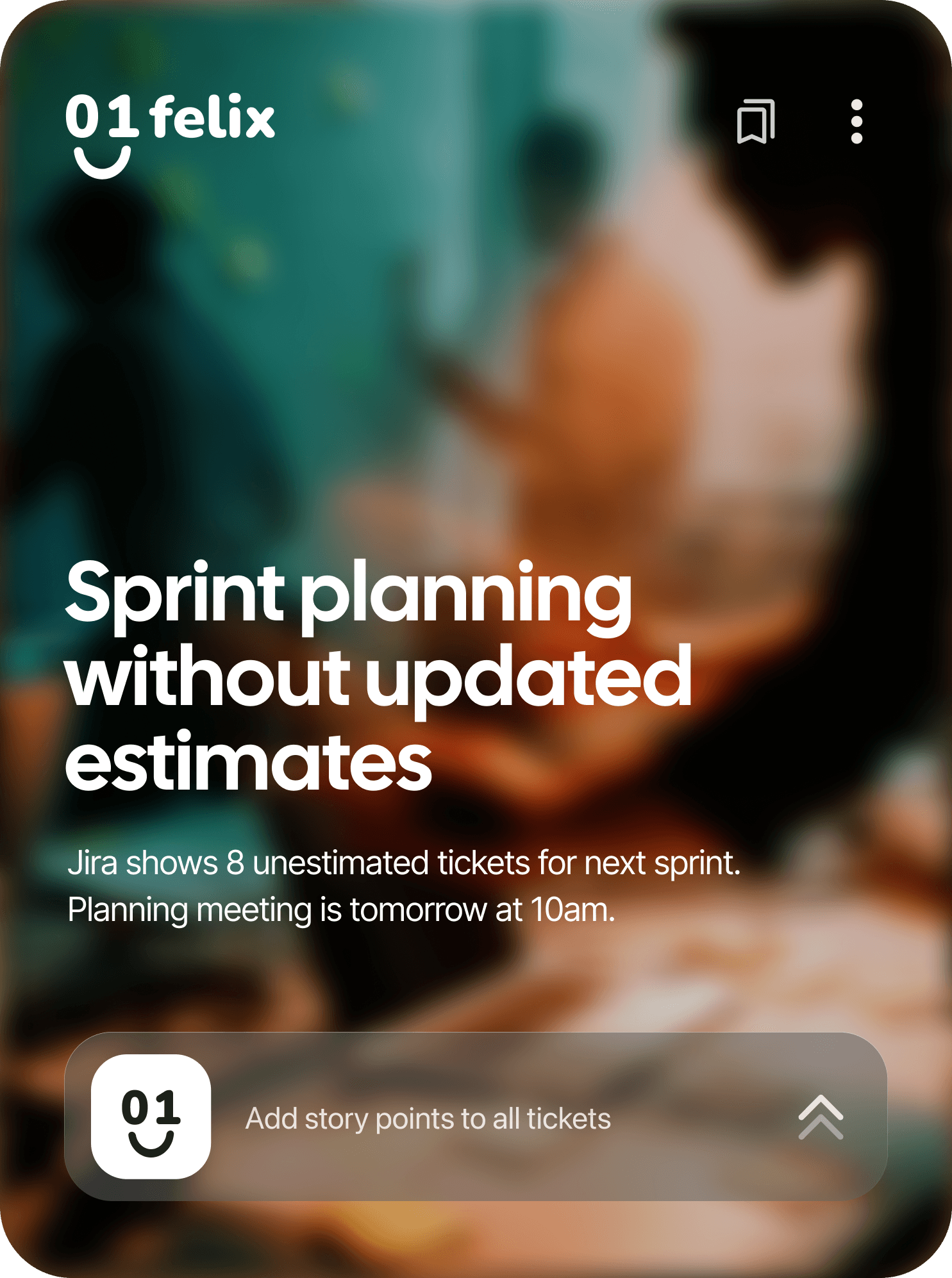This screenshot has height=1278, width=952.
Task: Tap the 01 felix assistant button
Action: point(151,1117)
